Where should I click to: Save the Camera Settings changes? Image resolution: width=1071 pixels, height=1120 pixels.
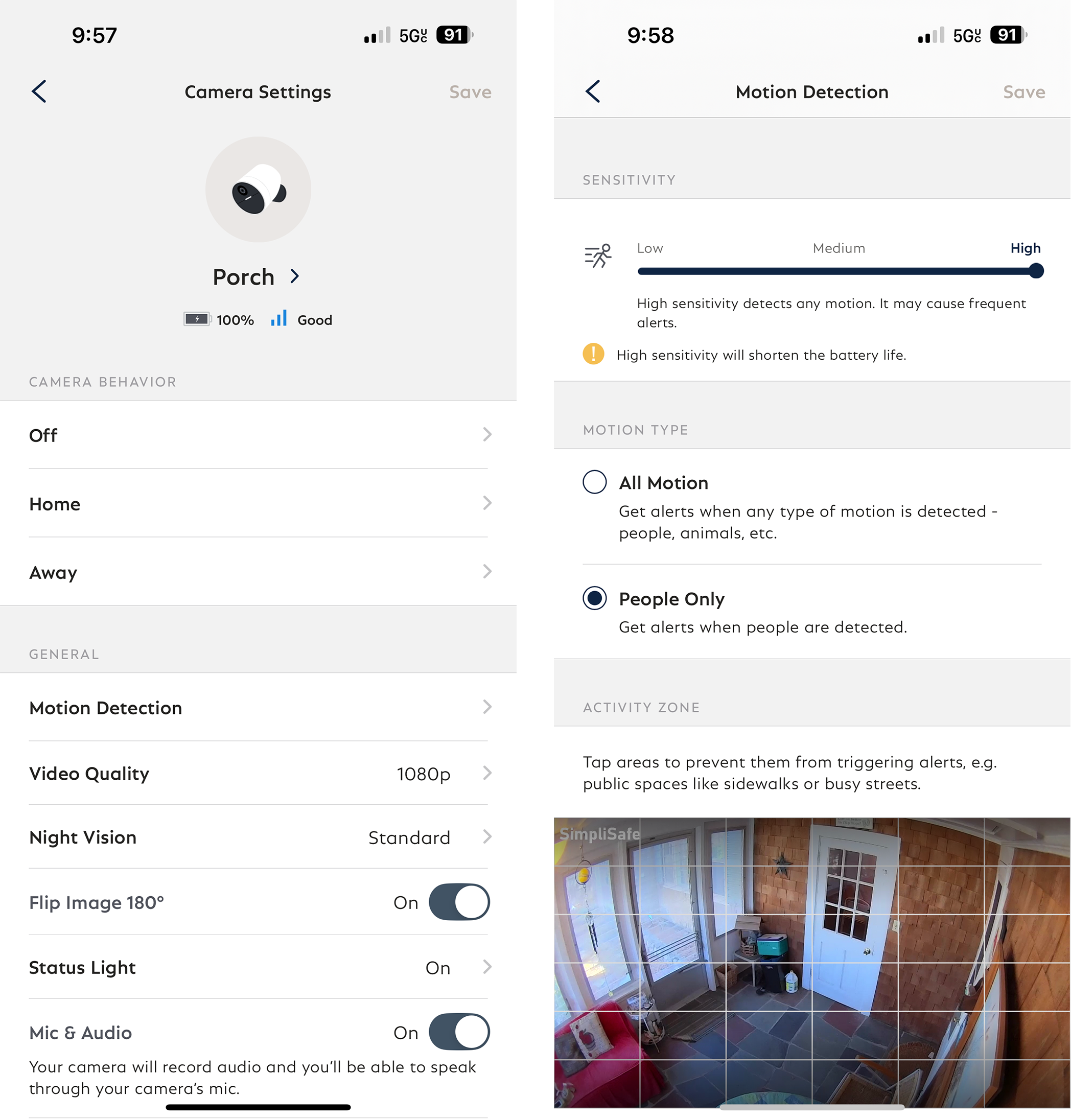pos(470,92)
